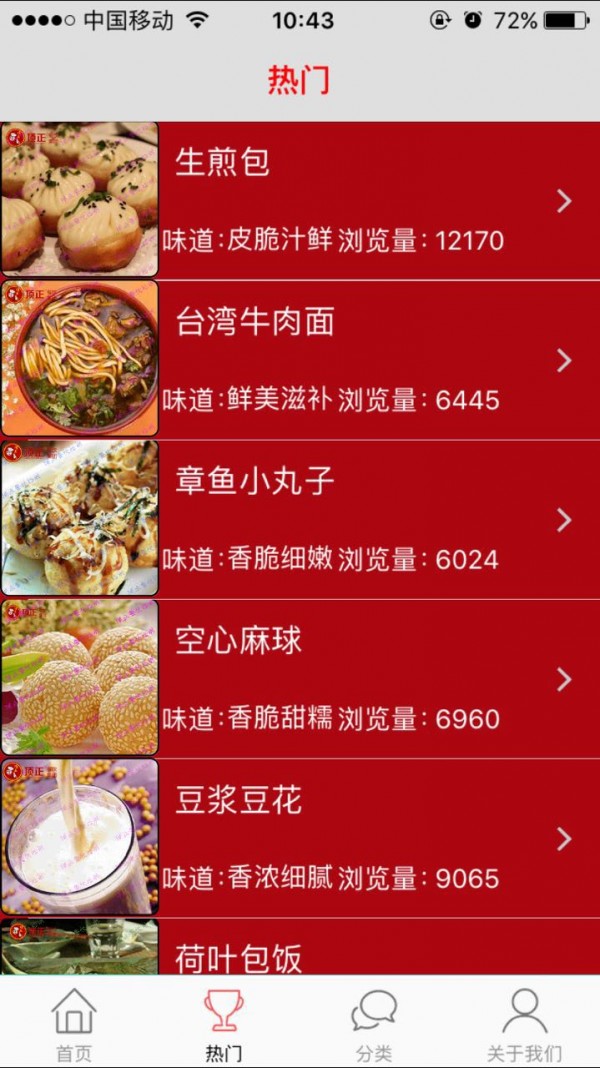Go to the 分类 tab
Viewport: 600px width, 1068px height.
(374, 1024)
